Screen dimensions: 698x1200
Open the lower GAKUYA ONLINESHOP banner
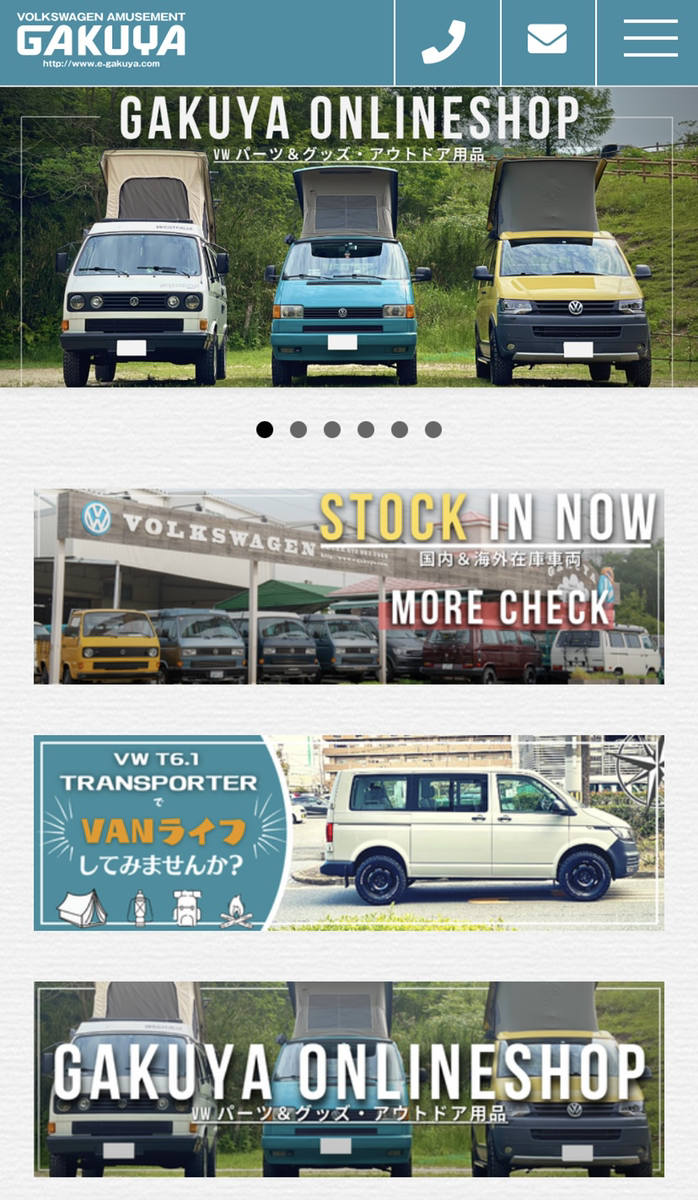pos(349,1079)
